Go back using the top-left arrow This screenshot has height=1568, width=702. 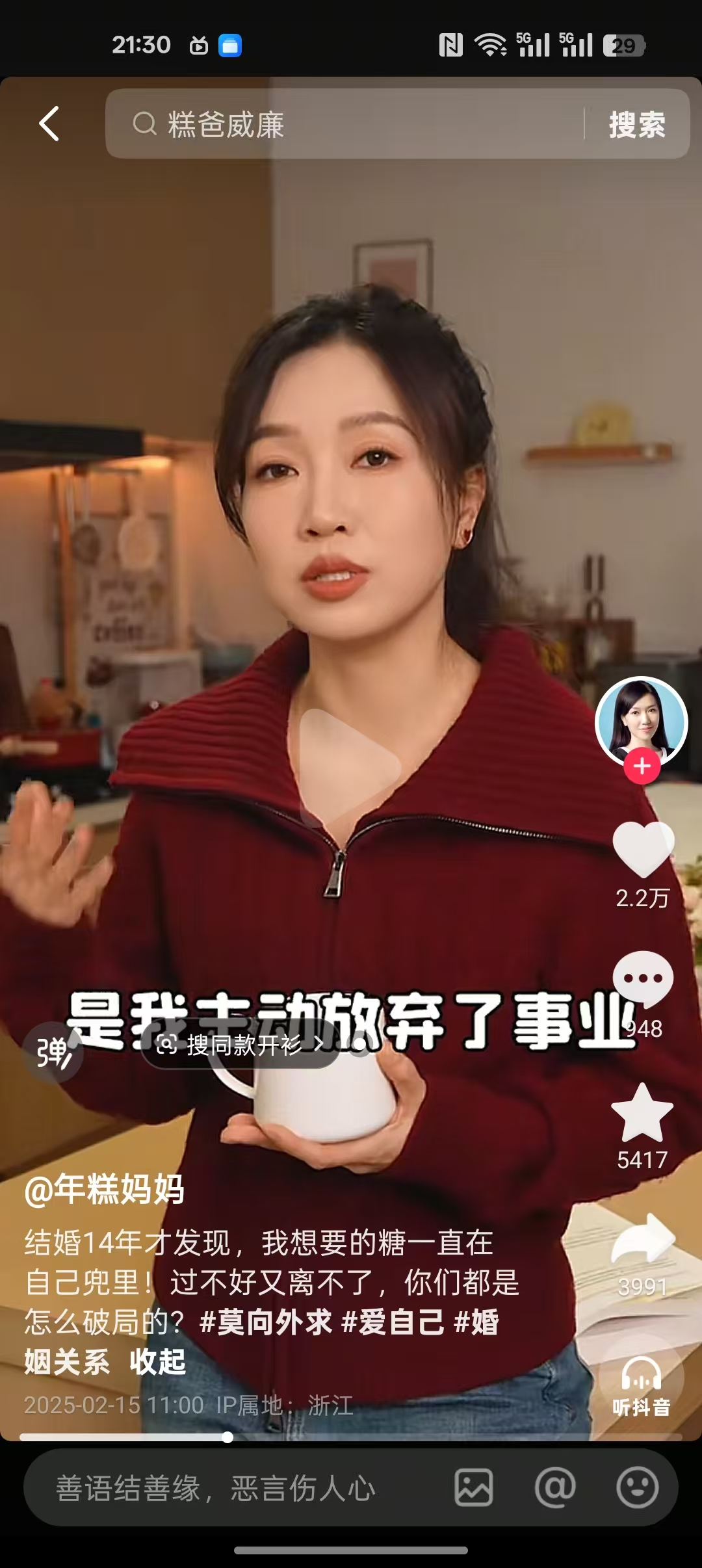[49, 124]
